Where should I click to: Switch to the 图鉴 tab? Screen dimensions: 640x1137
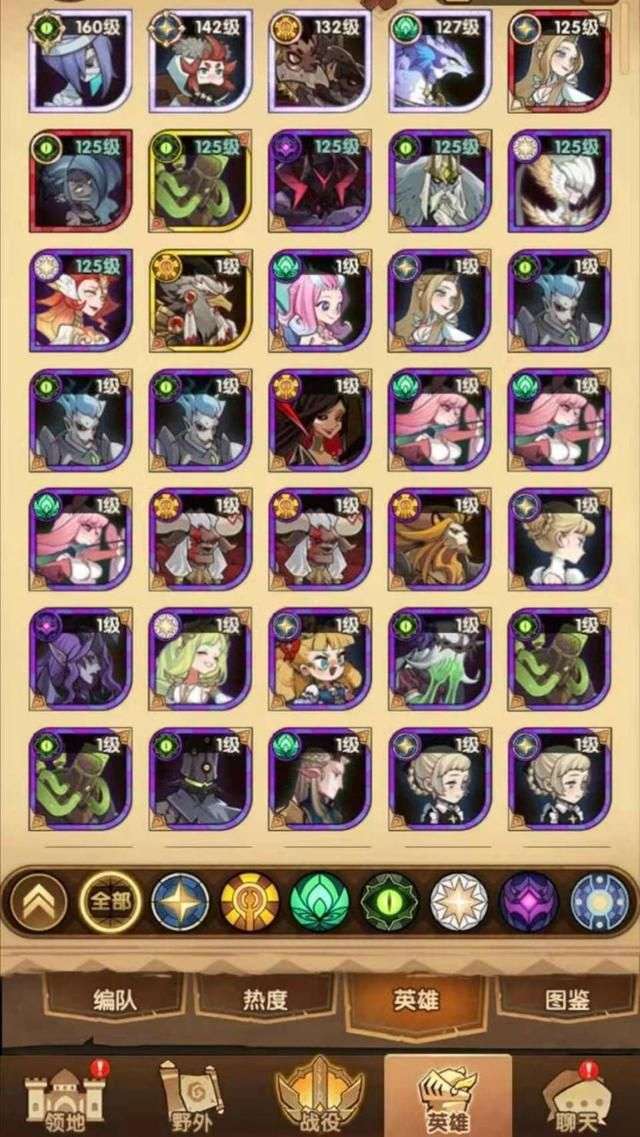coord(566,999)
